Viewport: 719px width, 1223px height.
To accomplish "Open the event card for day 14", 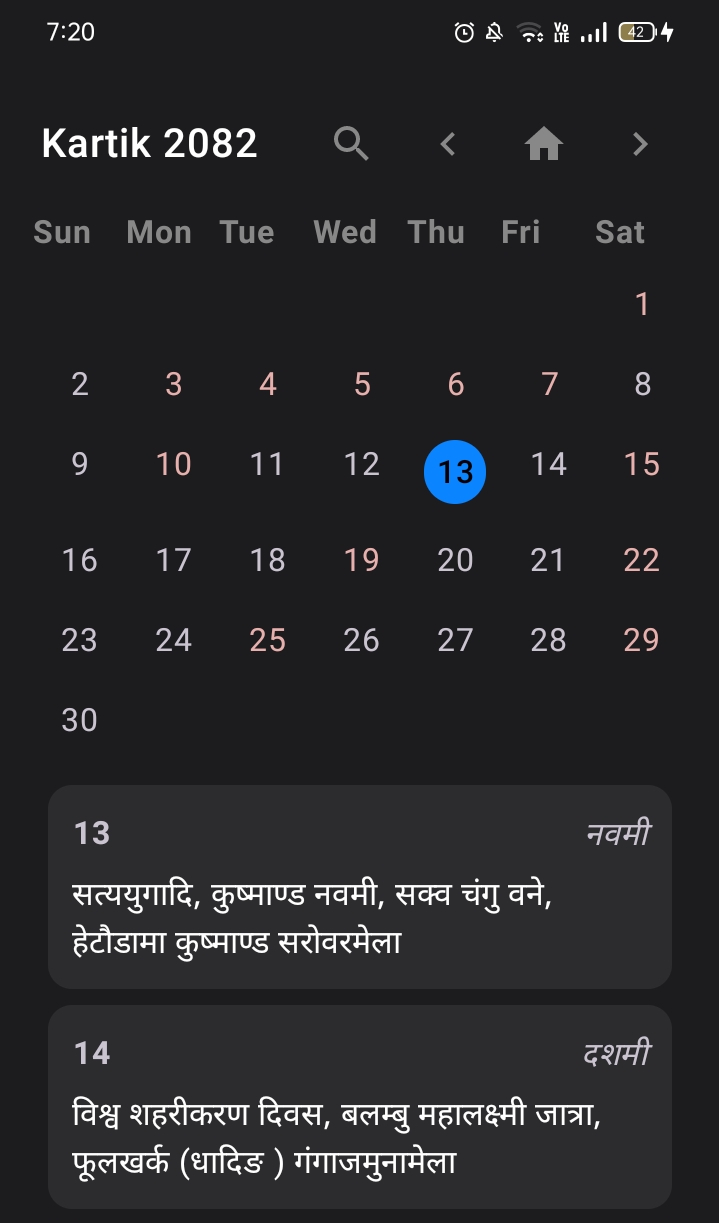I will pos(360,1107).
